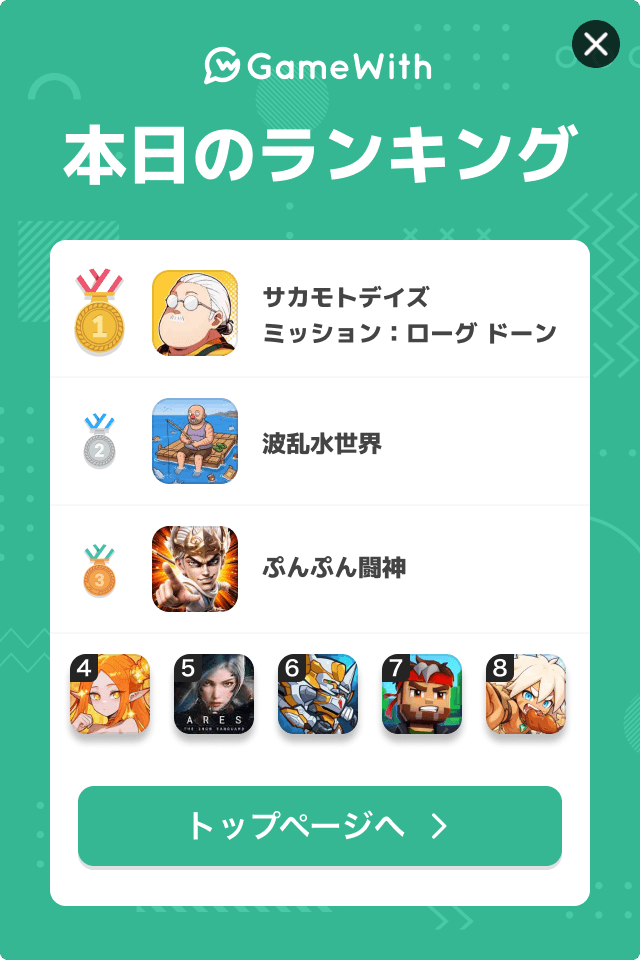Go to top page via トップページへ button
Screen dimensions: 640x960
[320, 826]
